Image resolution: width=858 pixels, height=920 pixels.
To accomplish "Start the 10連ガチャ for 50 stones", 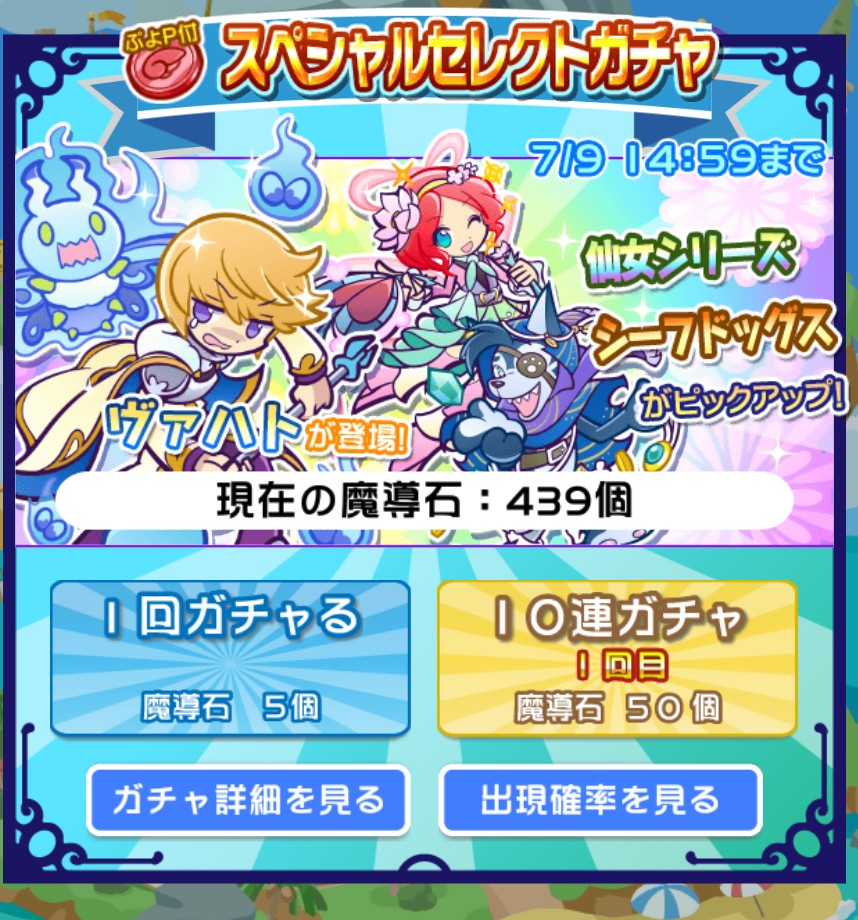I will [617, 657].
